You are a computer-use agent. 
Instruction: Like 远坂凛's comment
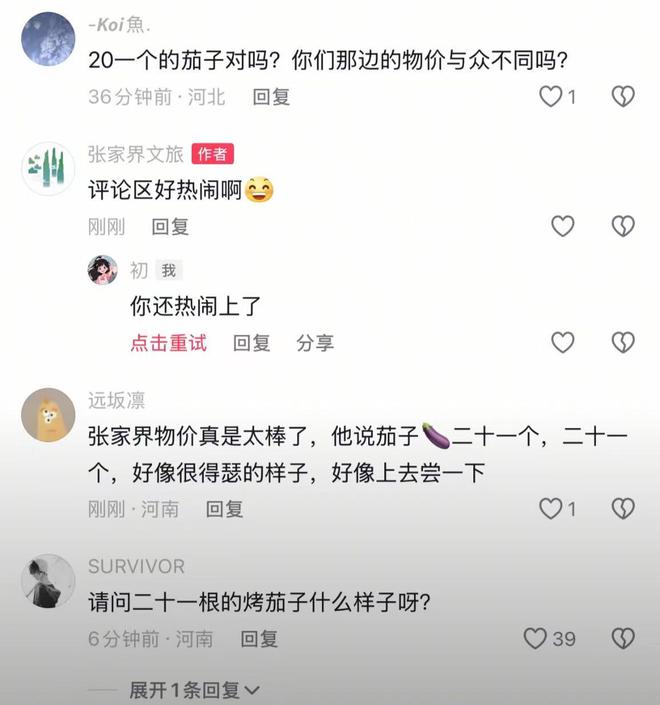pos(551,509)
